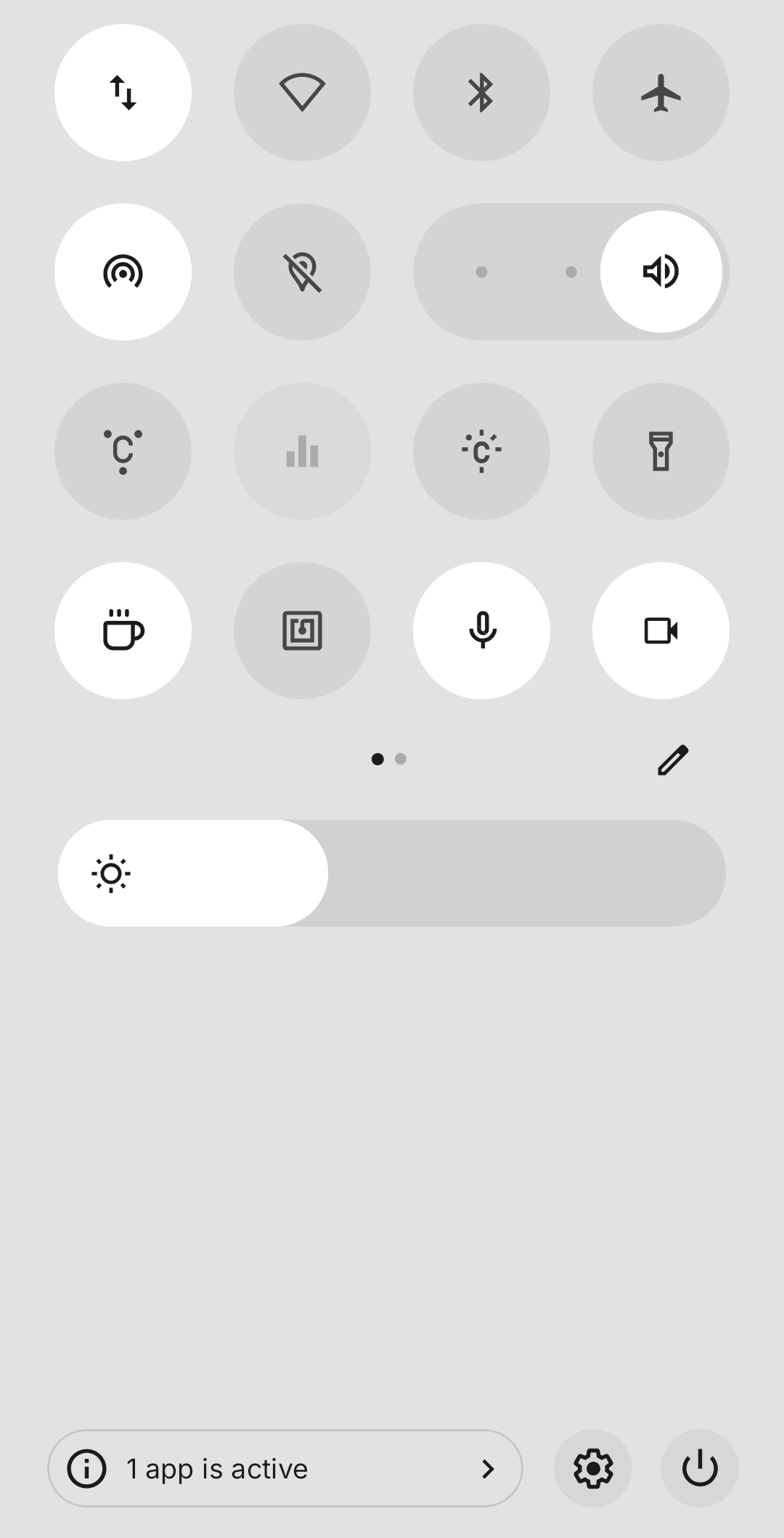Edit the quick settings tiles with the pencil
Image resolution: width=784 pixels, height=1538 pixels.
click(x=673, y=760)
